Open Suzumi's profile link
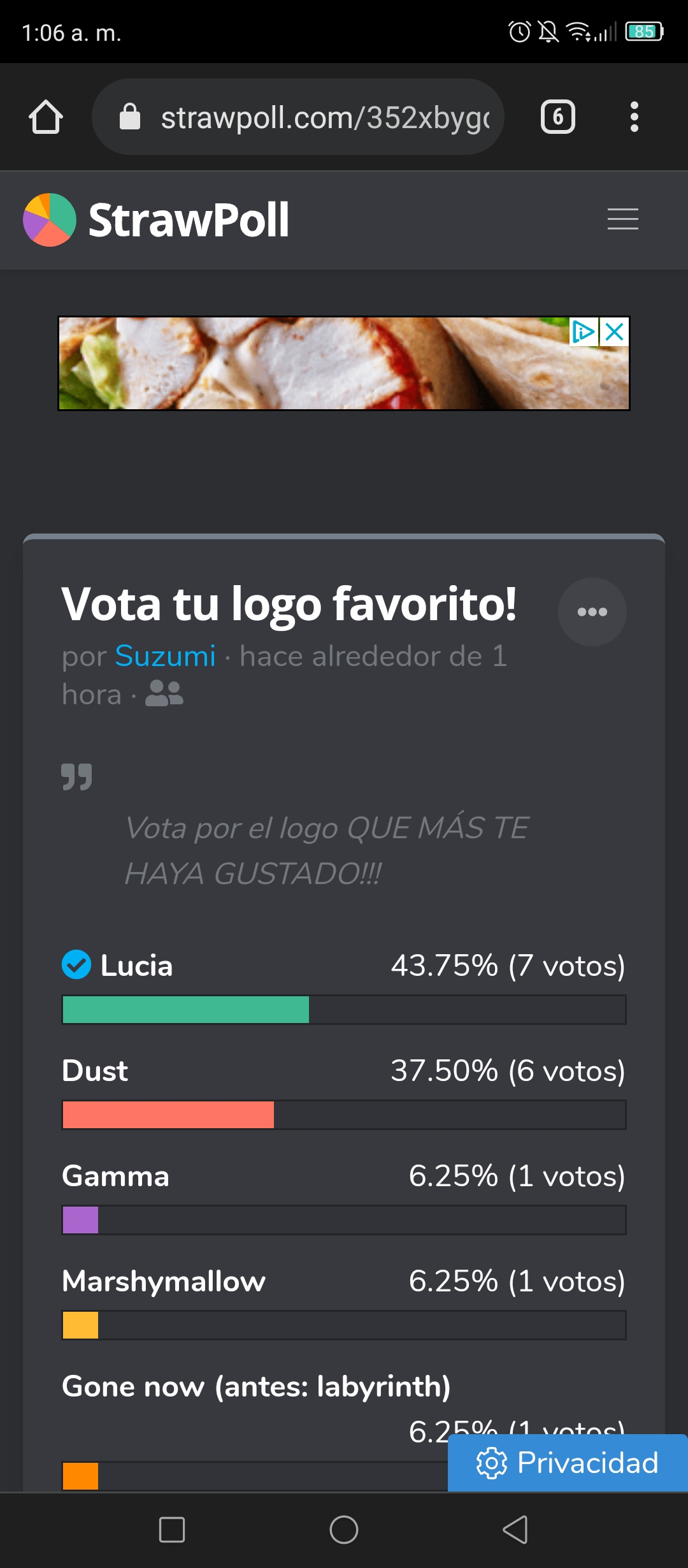Image resolution: width=688 pixels, height=1568 pixels. click(x=165, y=656)
